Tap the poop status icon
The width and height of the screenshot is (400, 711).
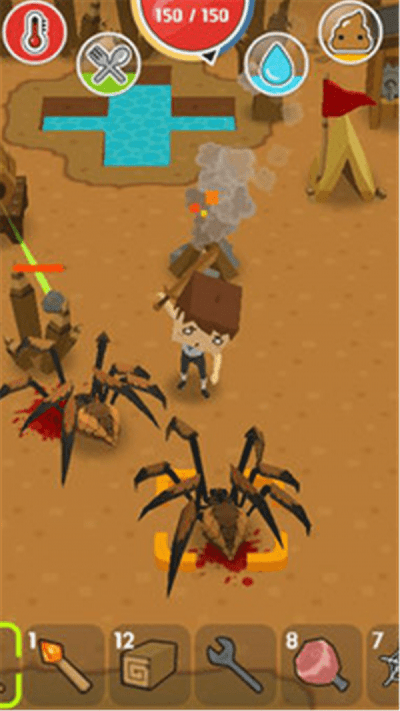[x=350, y=32]
